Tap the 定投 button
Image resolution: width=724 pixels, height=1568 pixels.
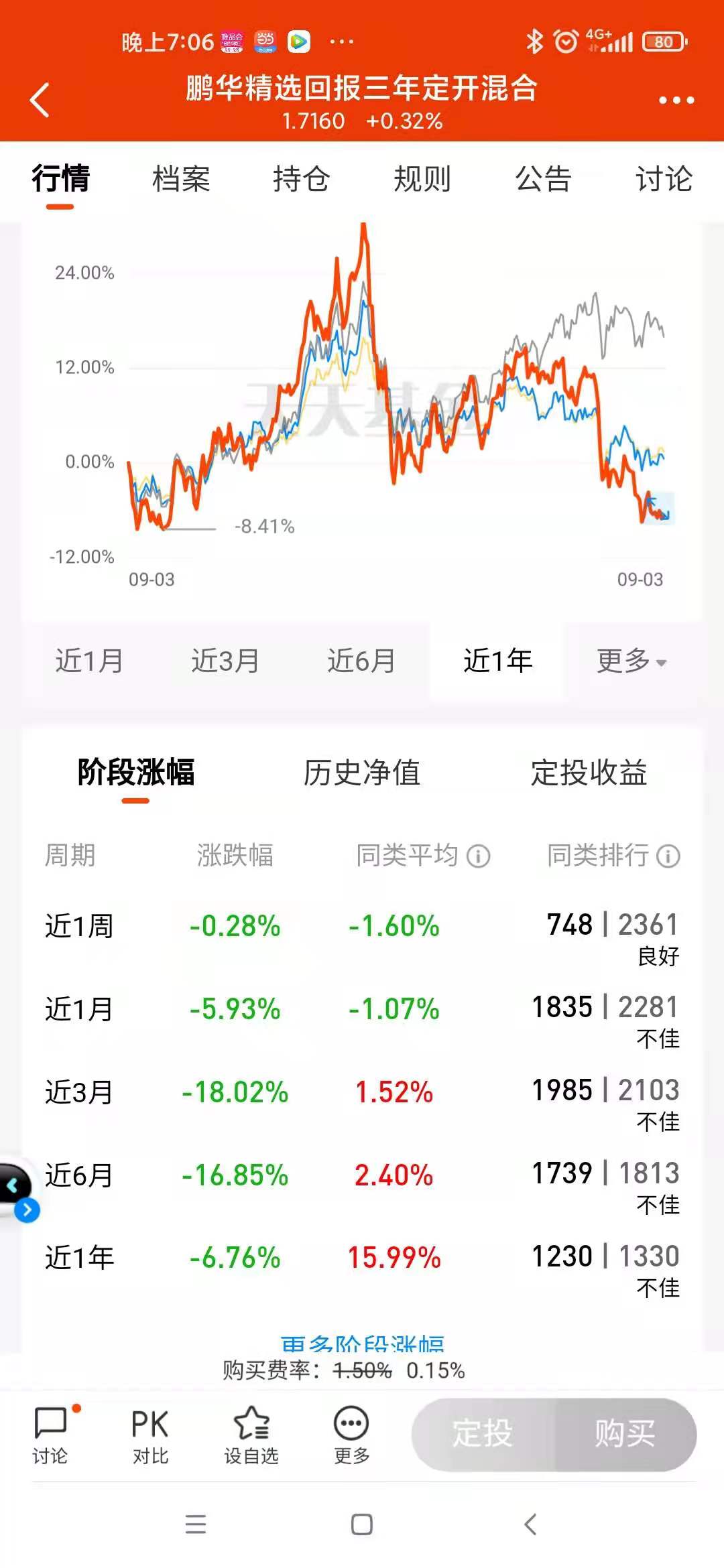click(x=483, y=1434)
